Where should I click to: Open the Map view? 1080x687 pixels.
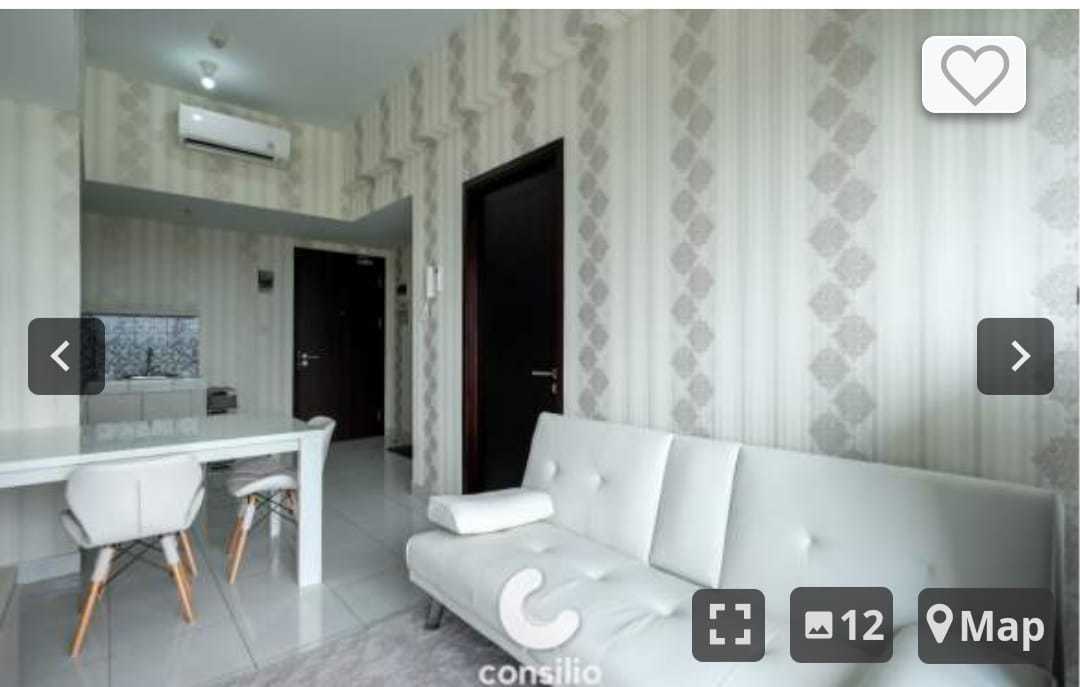click(x=985, y=625)
